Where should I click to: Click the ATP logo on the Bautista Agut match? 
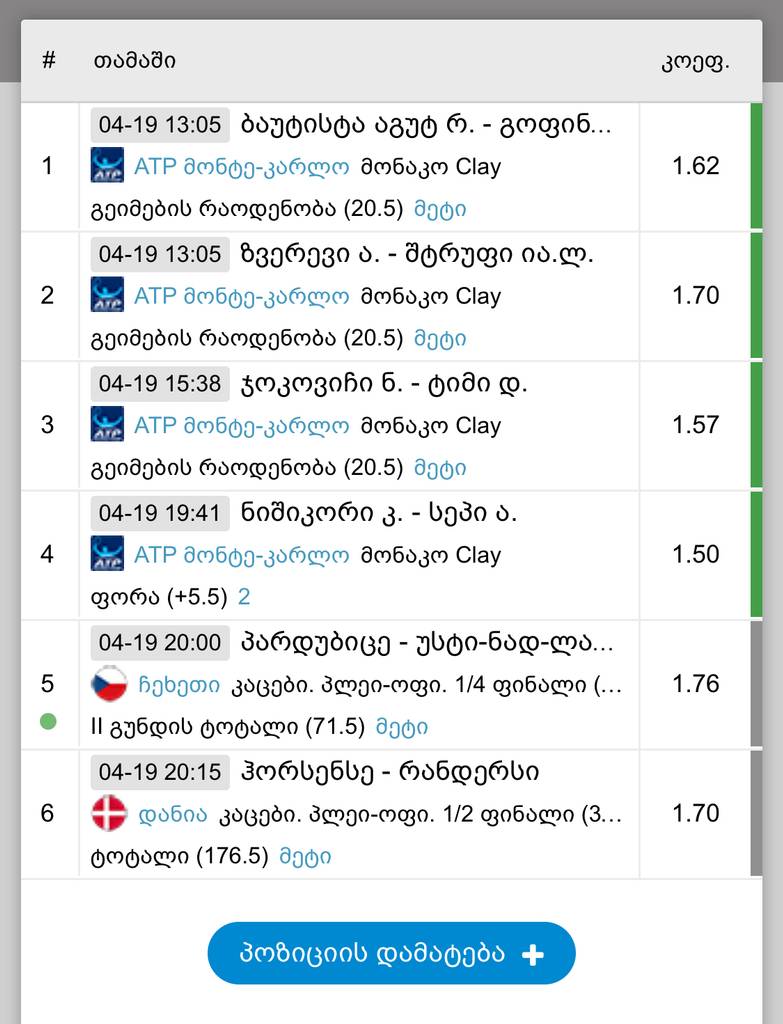coord(108,166)
